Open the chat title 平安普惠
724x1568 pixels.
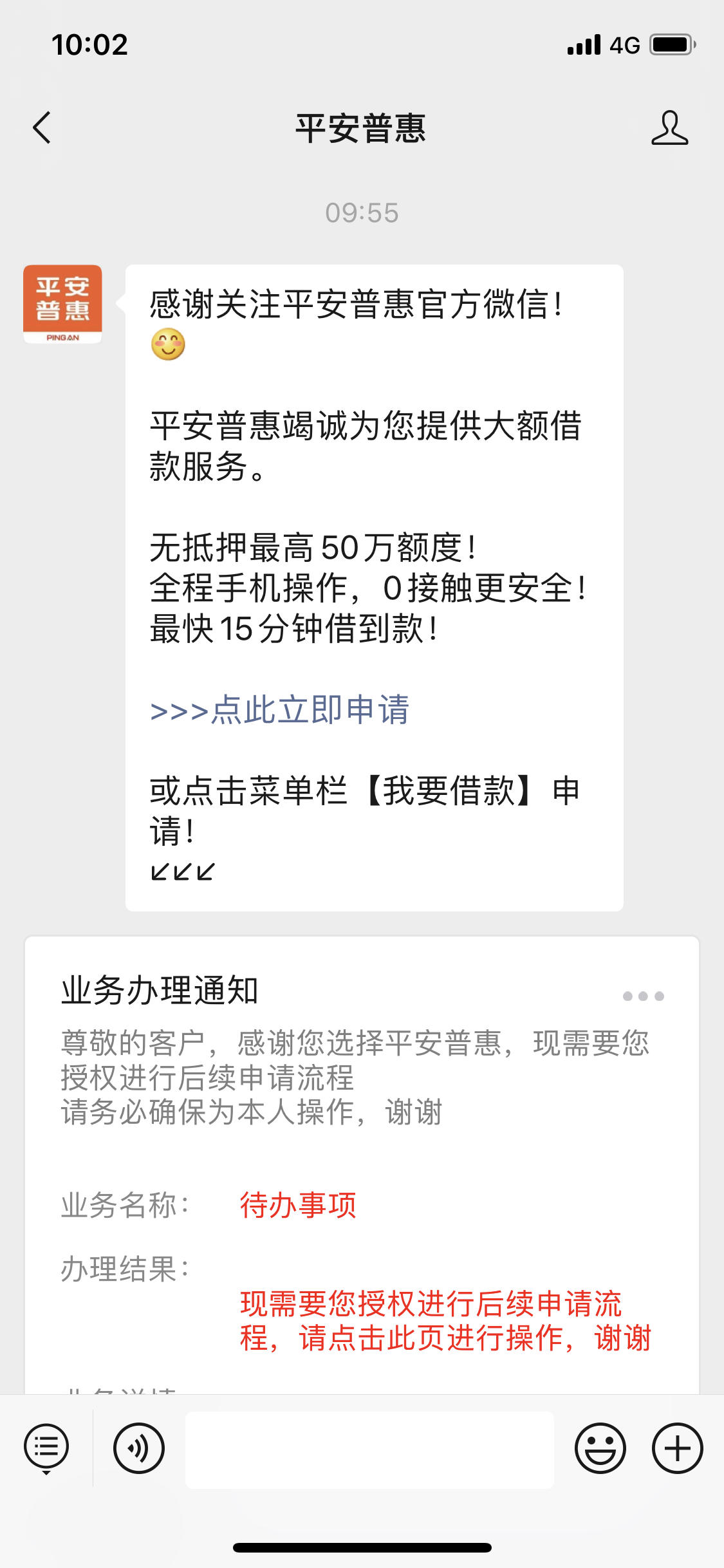tap(362, 127)
